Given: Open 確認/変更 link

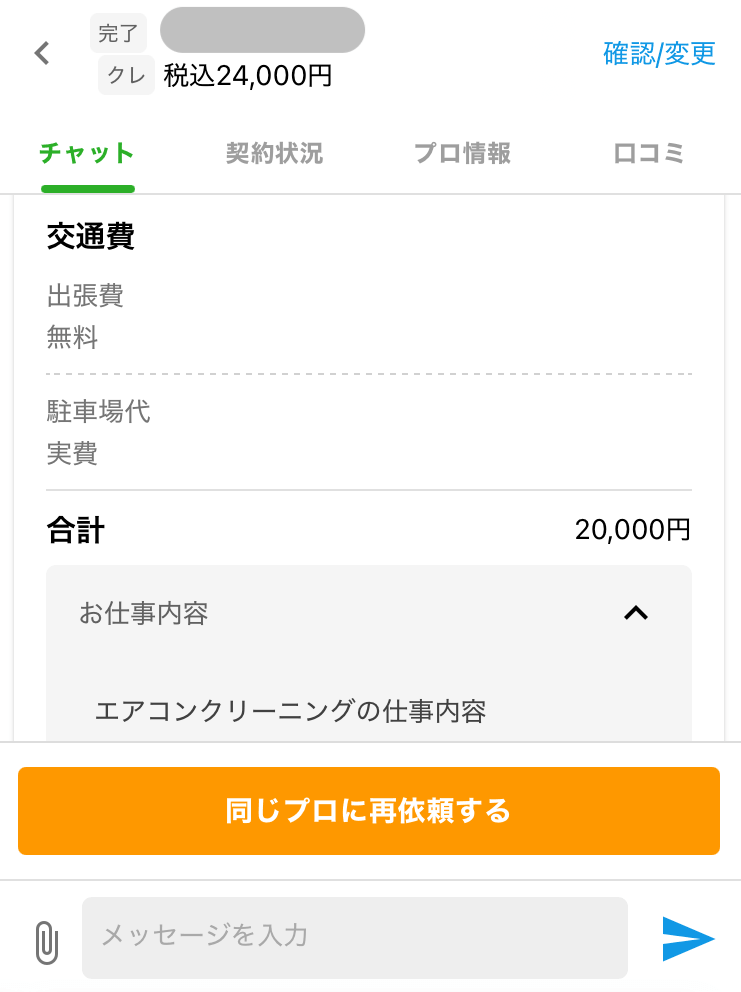Looking at the screenshot, I should click(x=659, y=54).
